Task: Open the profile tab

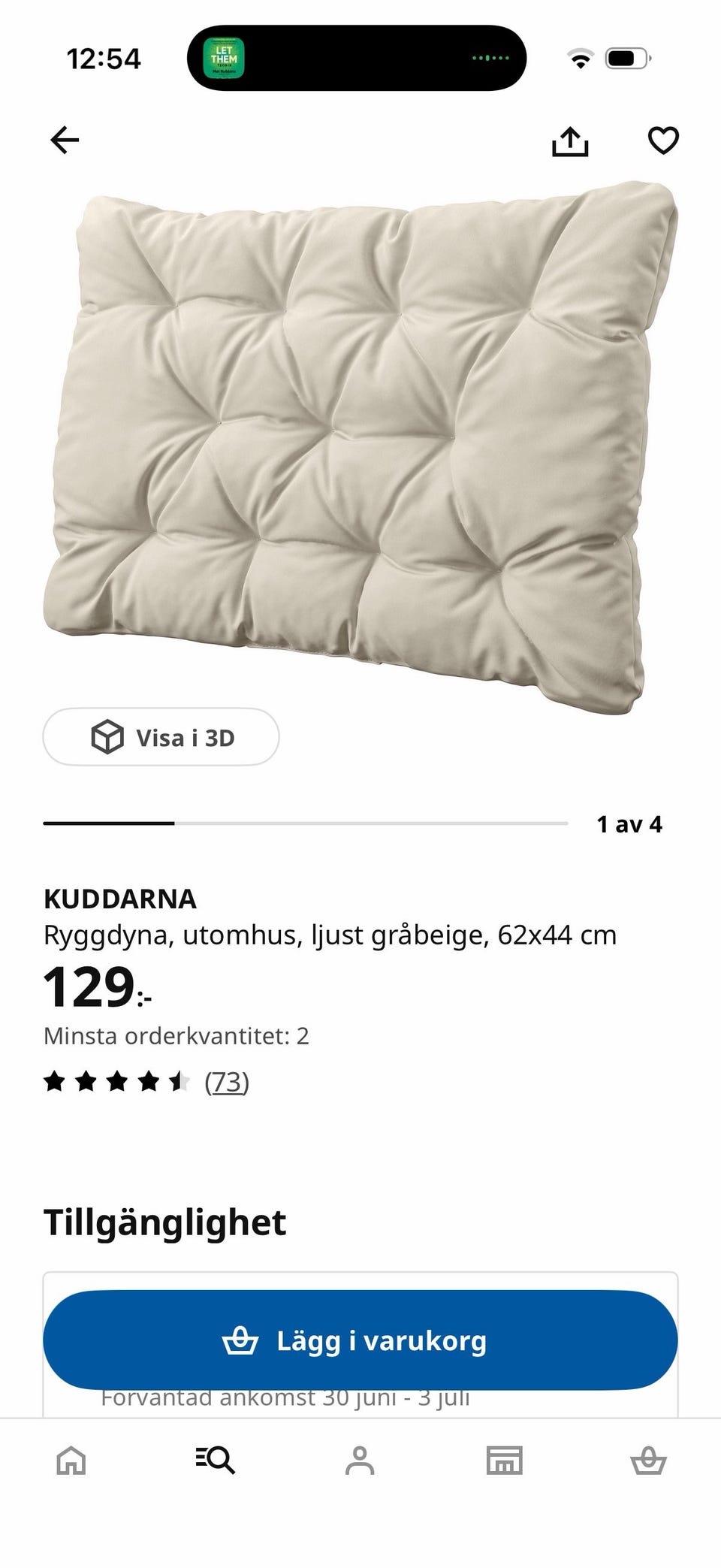Action: click(360, 1461)
